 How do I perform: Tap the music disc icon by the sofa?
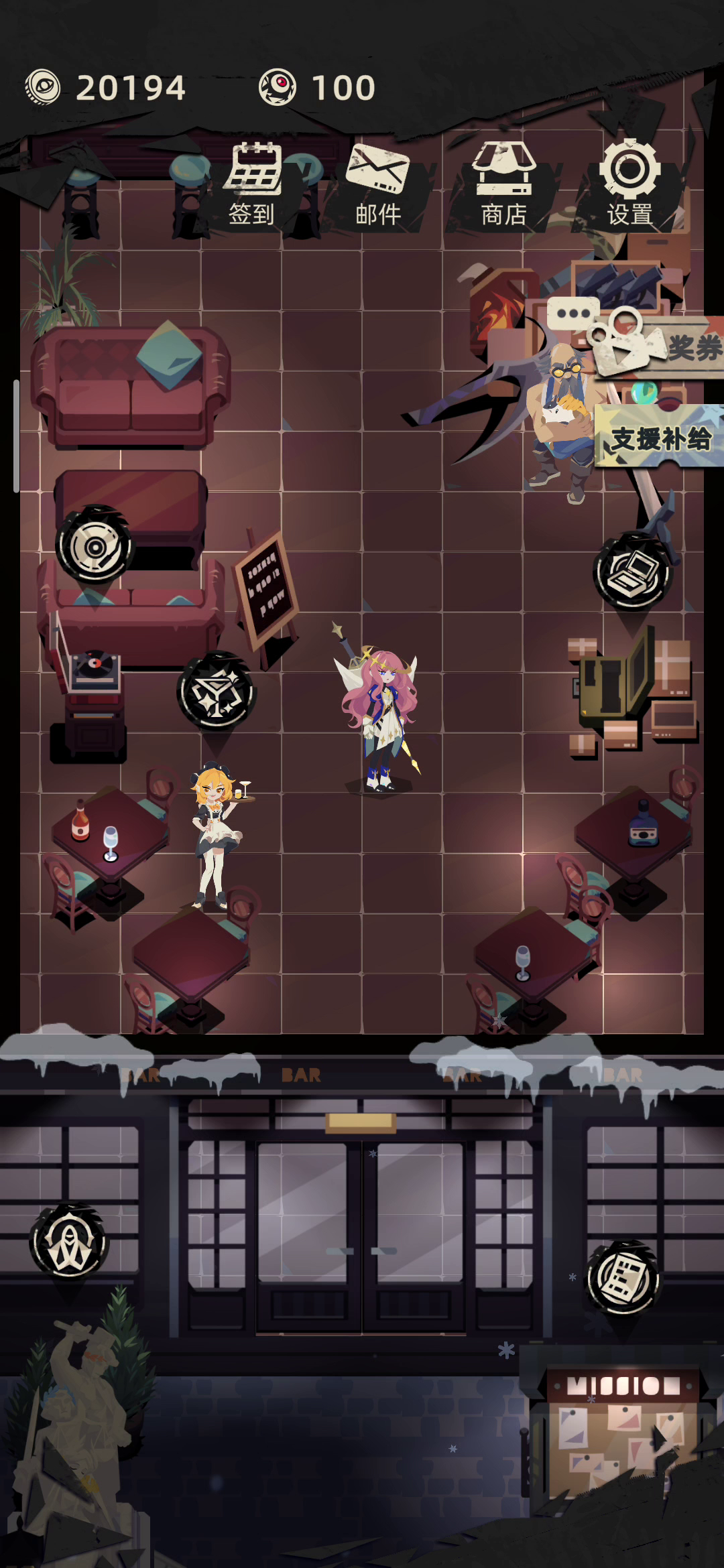pos(95,546)
